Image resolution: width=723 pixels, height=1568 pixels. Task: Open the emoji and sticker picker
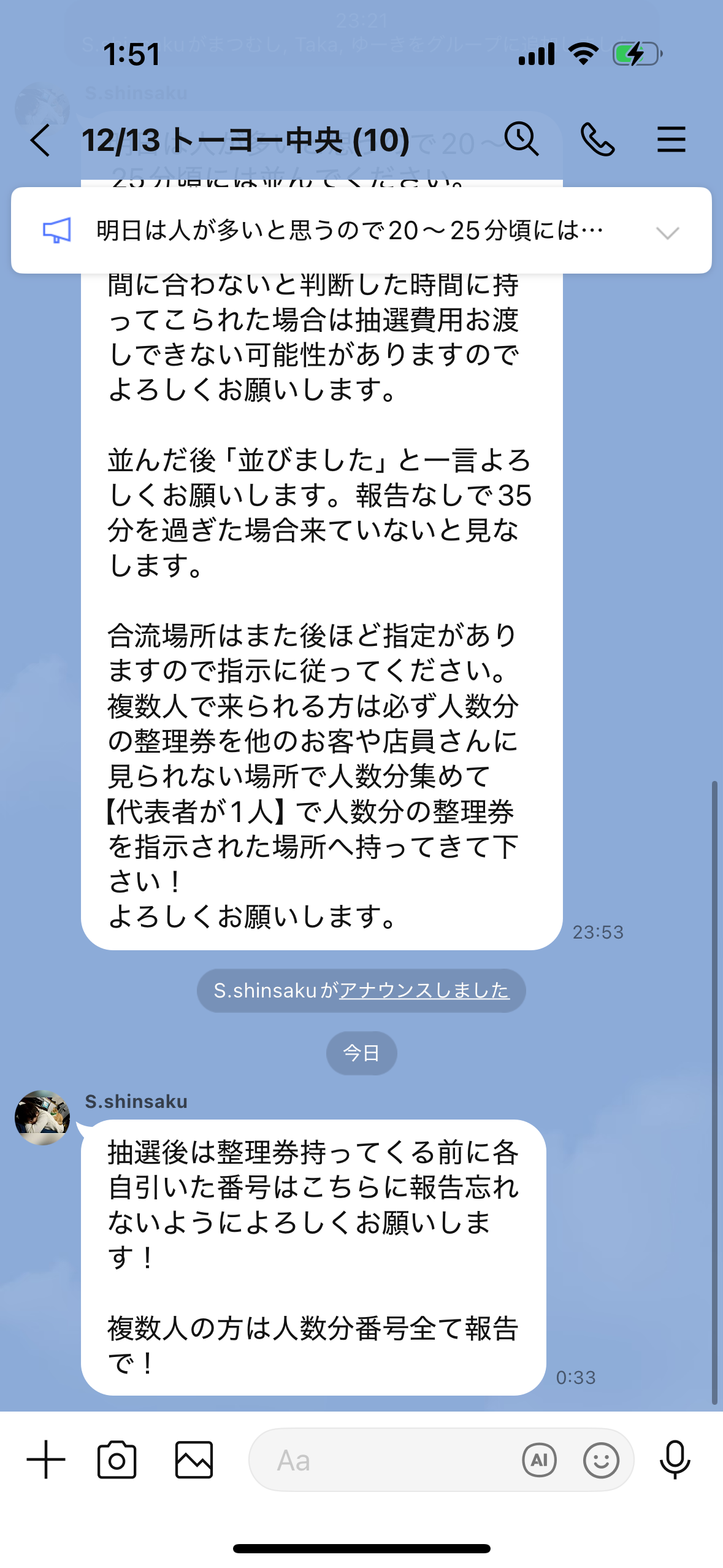click(x=601, y=1460)
